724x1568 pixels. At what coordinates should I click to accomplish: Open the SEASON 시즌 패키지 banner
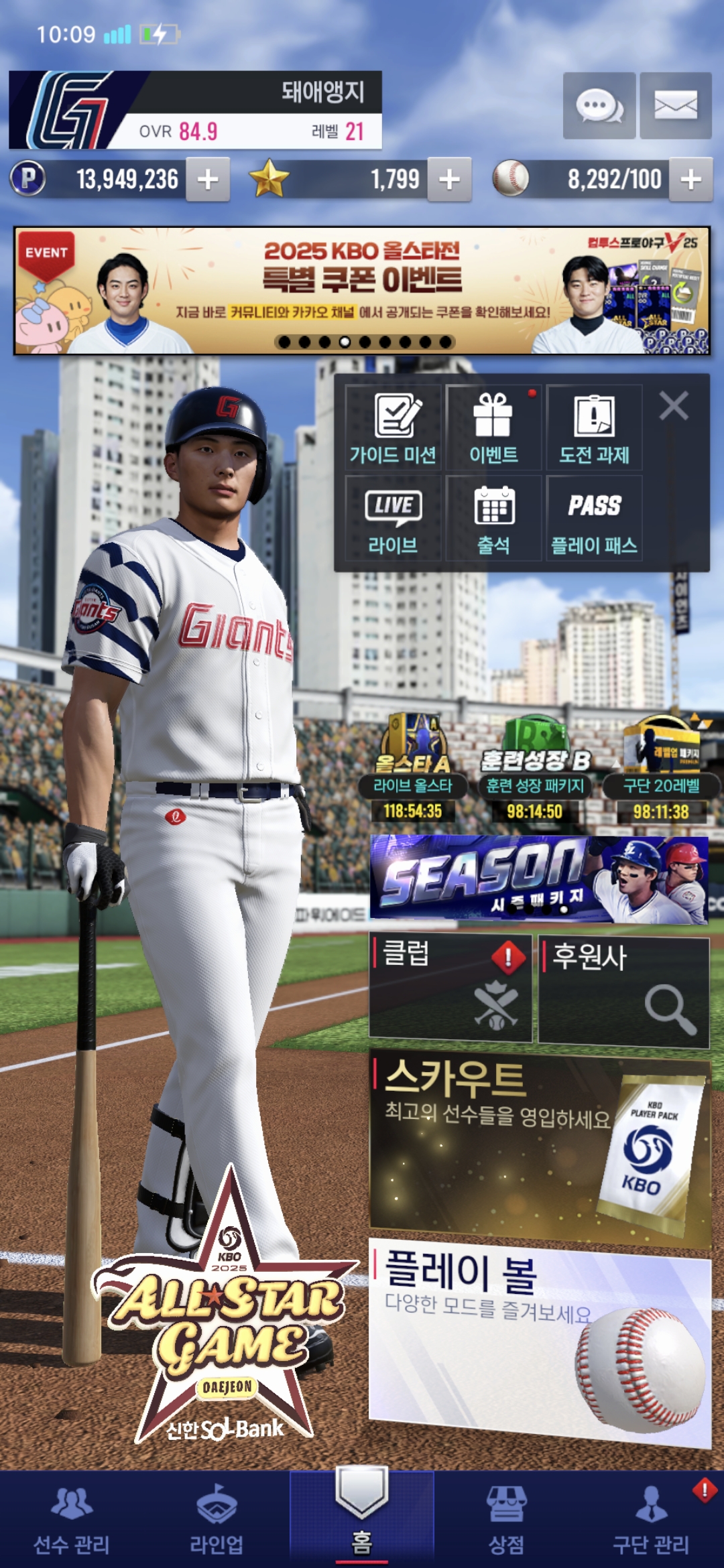pyautogui.click(x=538, y=879)
